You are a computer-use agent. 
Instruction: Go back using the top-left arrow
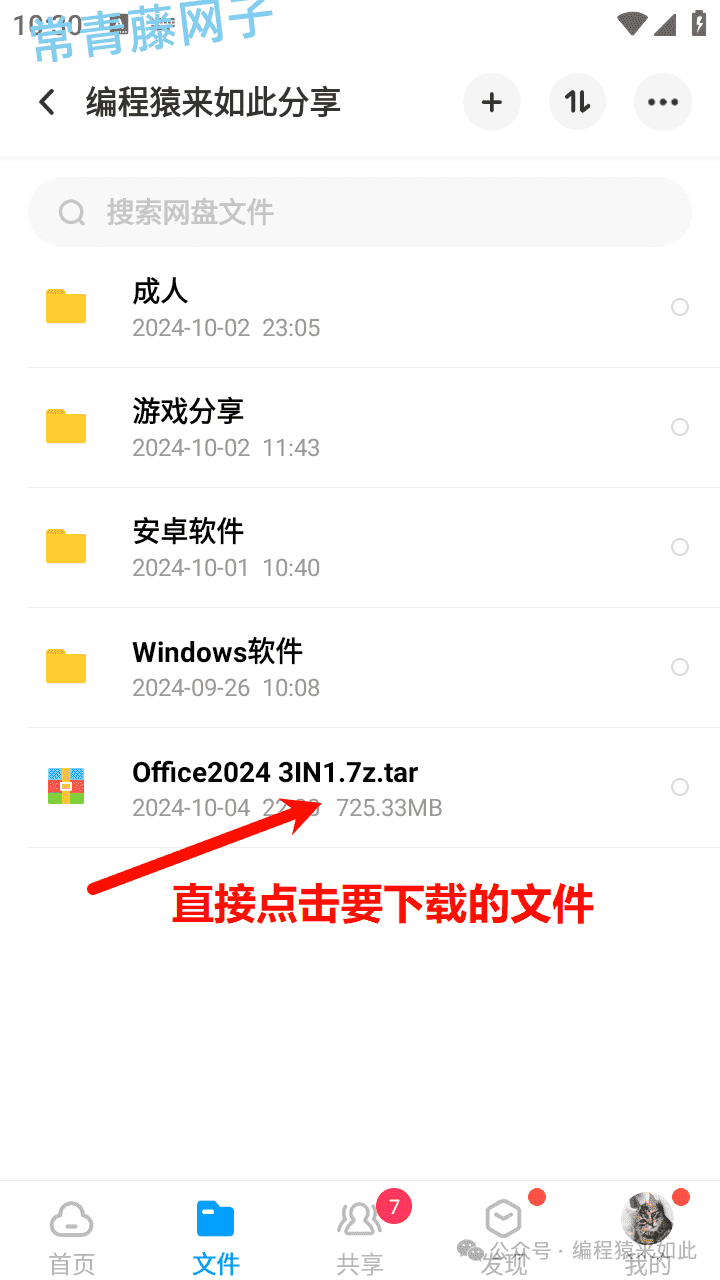point(46,102)
